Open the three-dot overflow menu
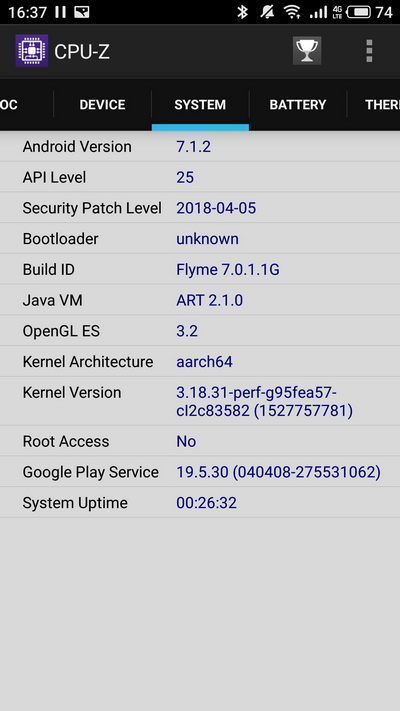The height and width of the screenshot is (711, 400). point(369,51)
